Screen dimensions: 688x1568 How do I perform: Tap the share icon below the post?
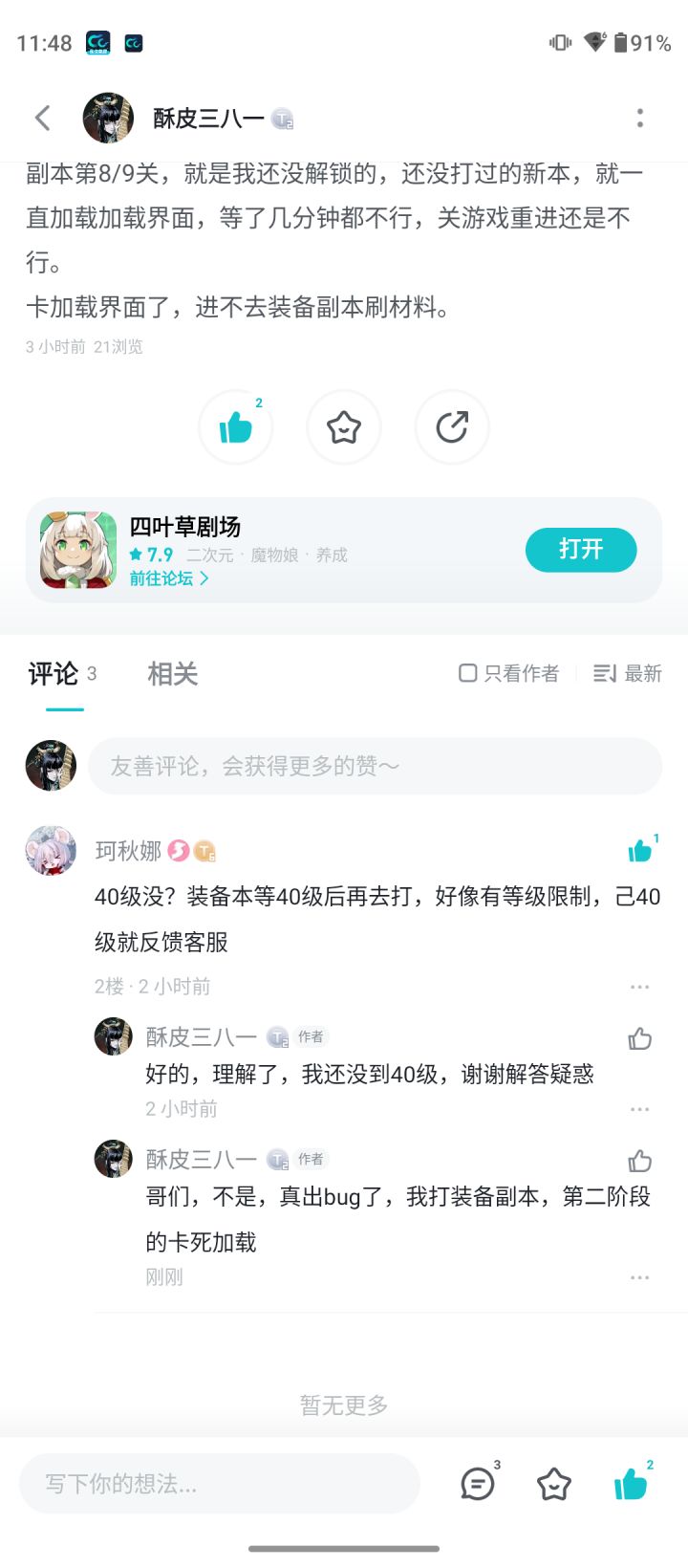coord(452,427)
